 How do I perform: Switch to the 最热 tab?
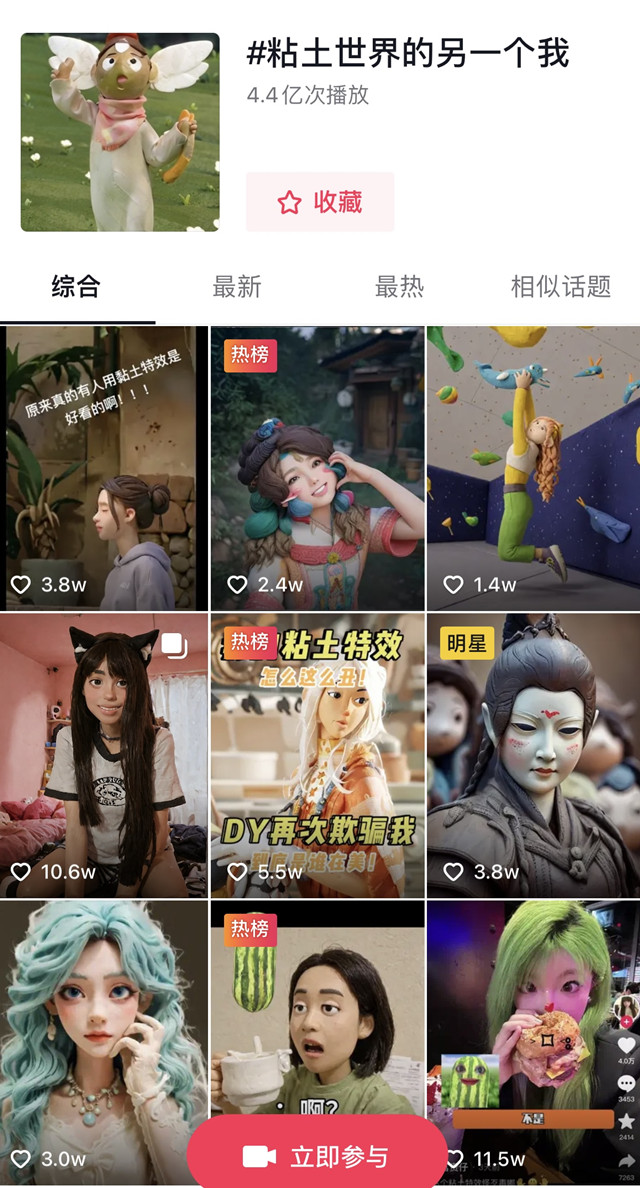[x=399, y=287]
